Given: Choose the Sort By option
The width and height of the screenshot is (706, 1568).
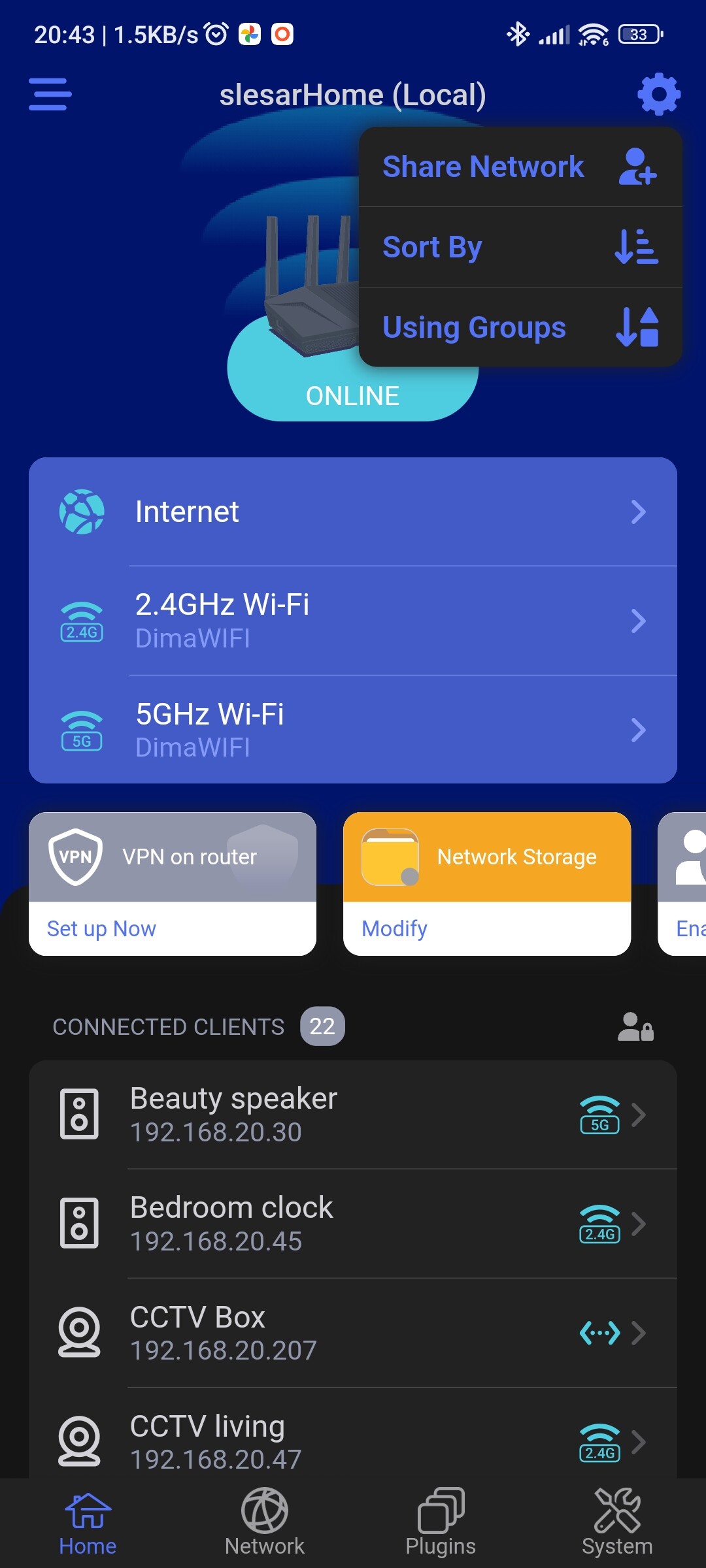Looking at the screenshot, I should [x=520, y=247].
